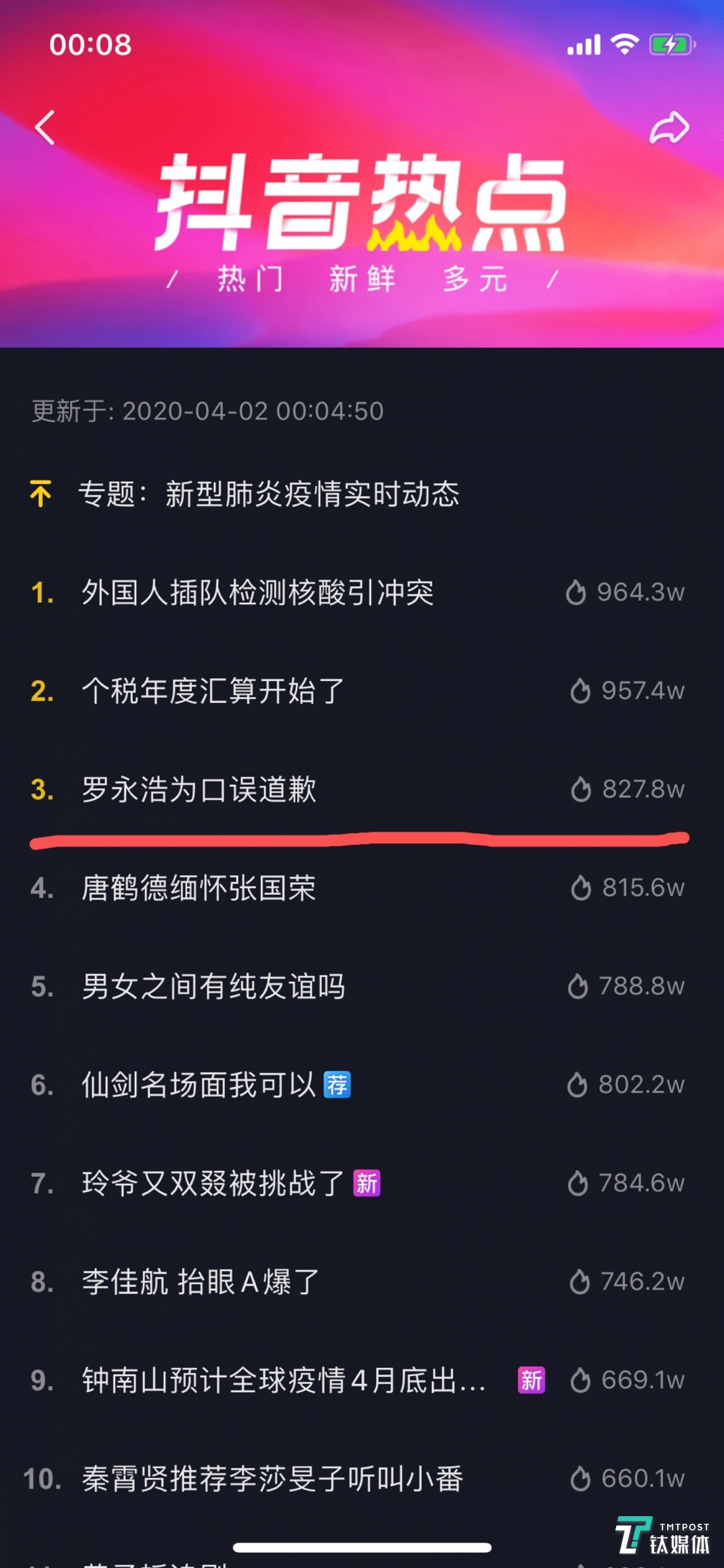Viewport: 724px width, 1568px height.
Task: Select the blue 荐 badge on 仙剑名场面我可以
Action: (x=337, y=1086)
